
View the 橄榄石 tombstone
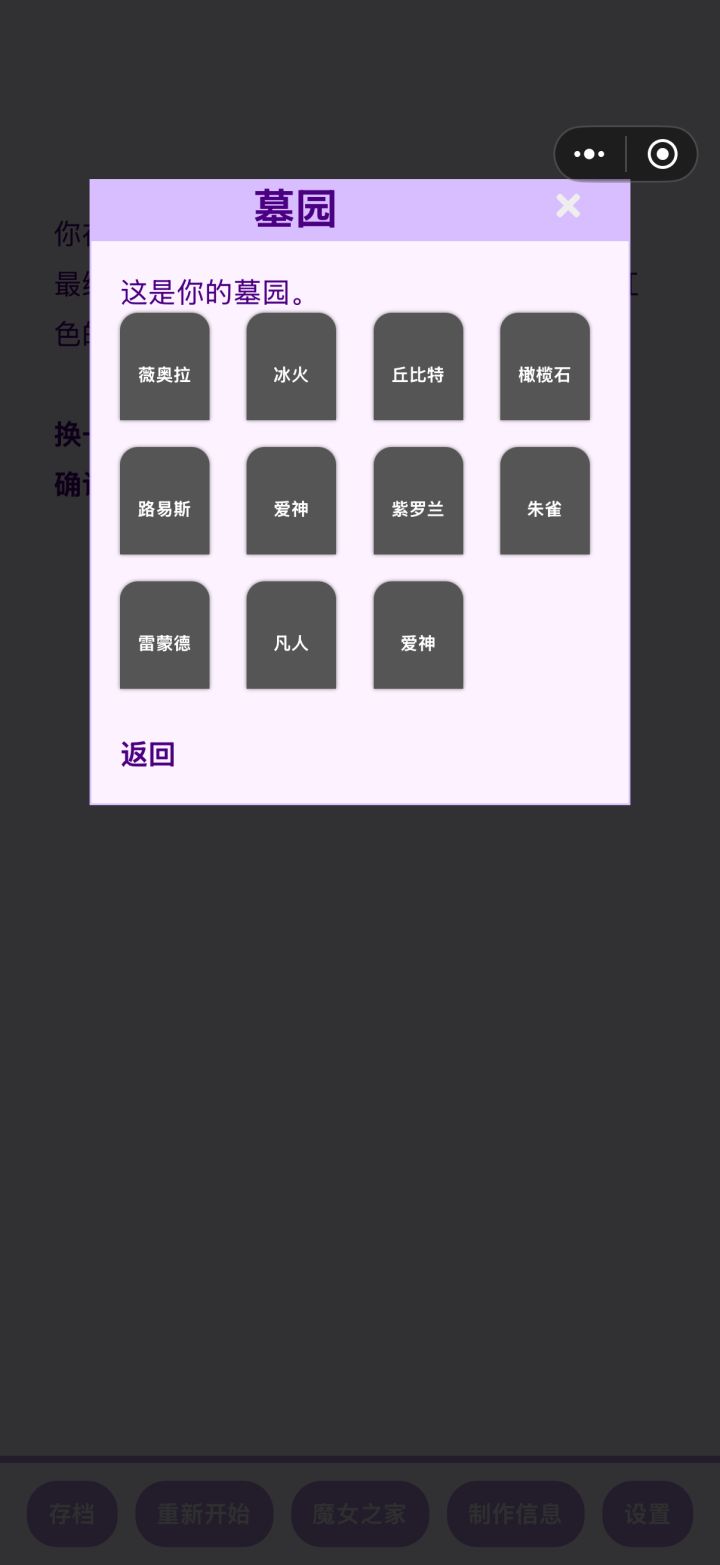544,367
